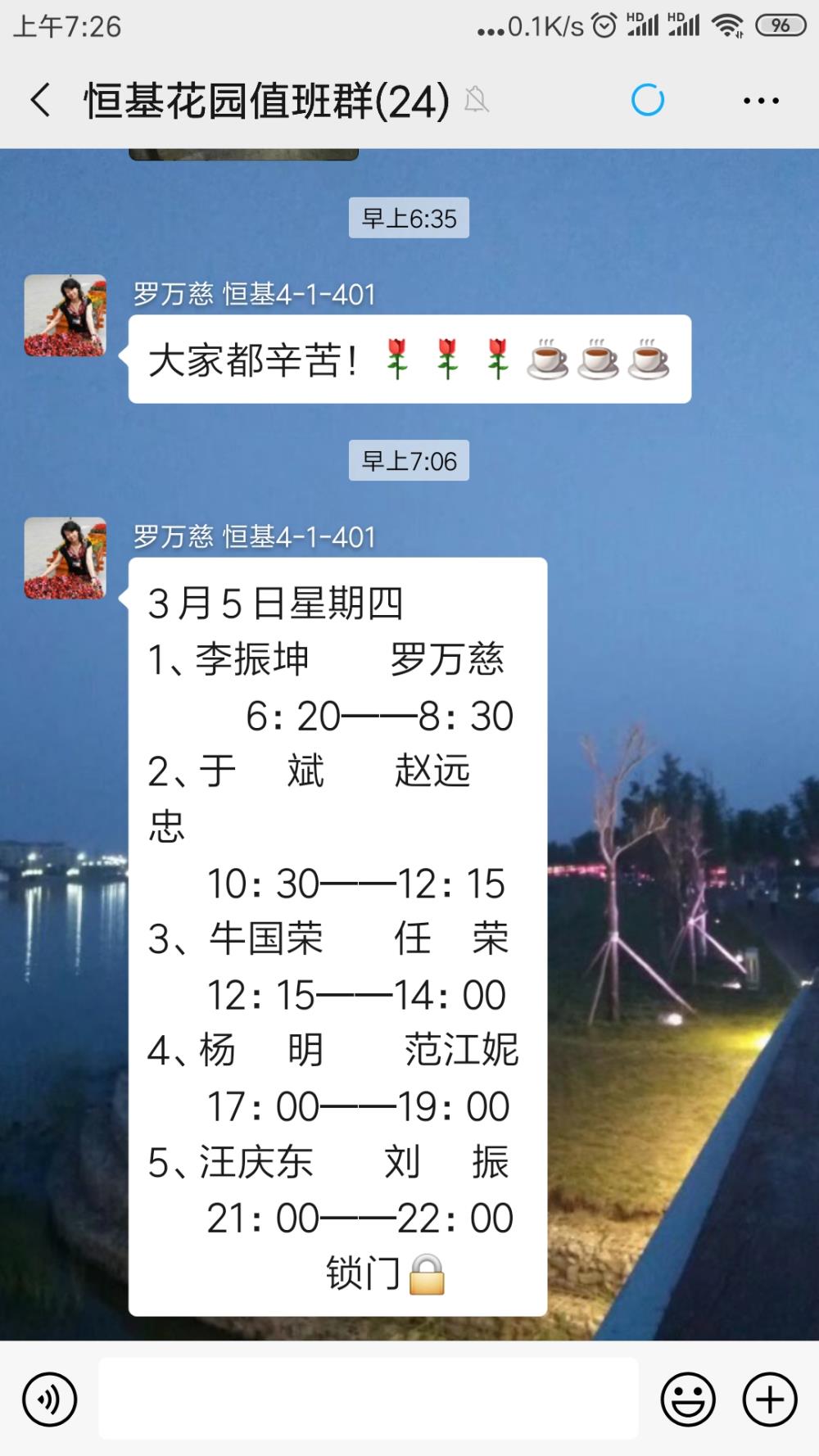This screenshot has width=819, height=1456.
Task: Tap 罗万慈's avatar next to 大家都辛苦 message
Action: click(x=66, y=315)
